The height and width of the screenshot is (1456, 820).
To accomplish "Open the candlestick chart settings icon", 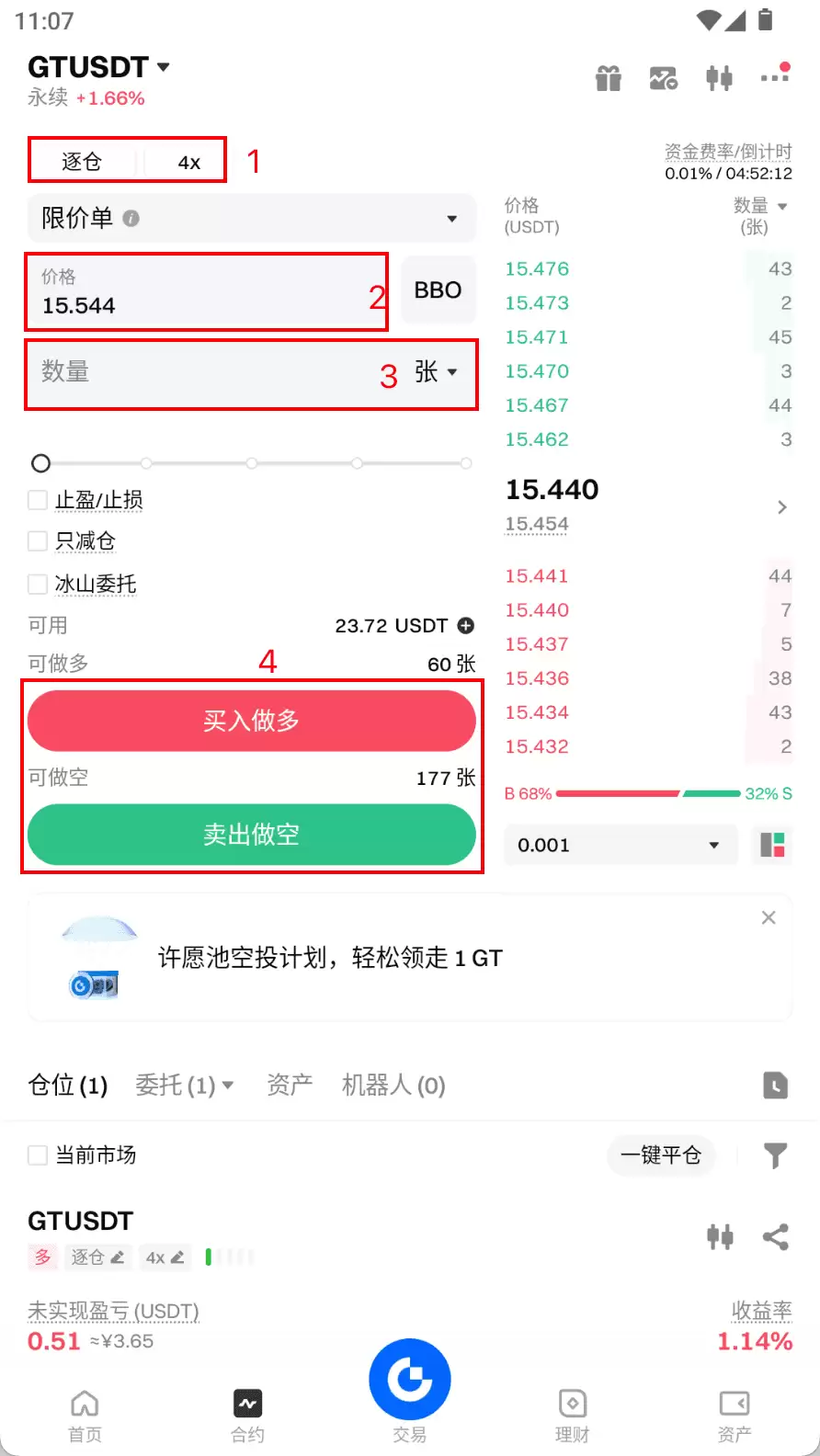I will [x=720, y=78].
